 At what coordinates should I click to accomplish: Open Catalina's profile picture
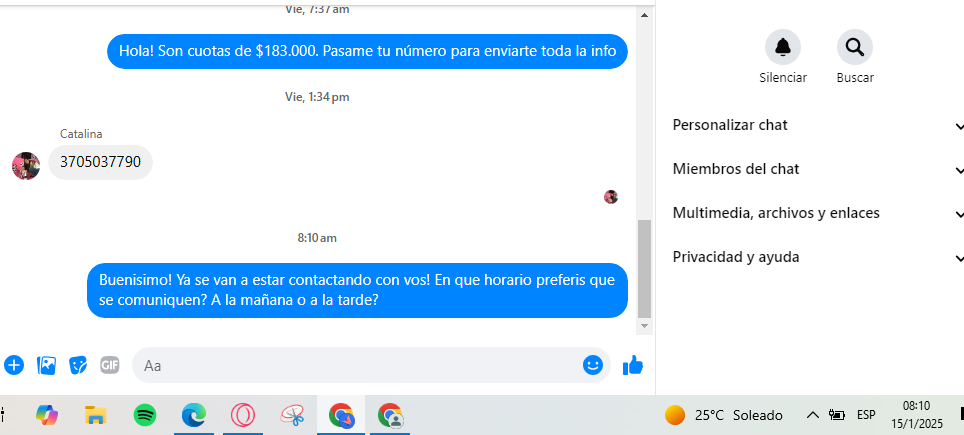pyautogui.click(x=26, y=165)
